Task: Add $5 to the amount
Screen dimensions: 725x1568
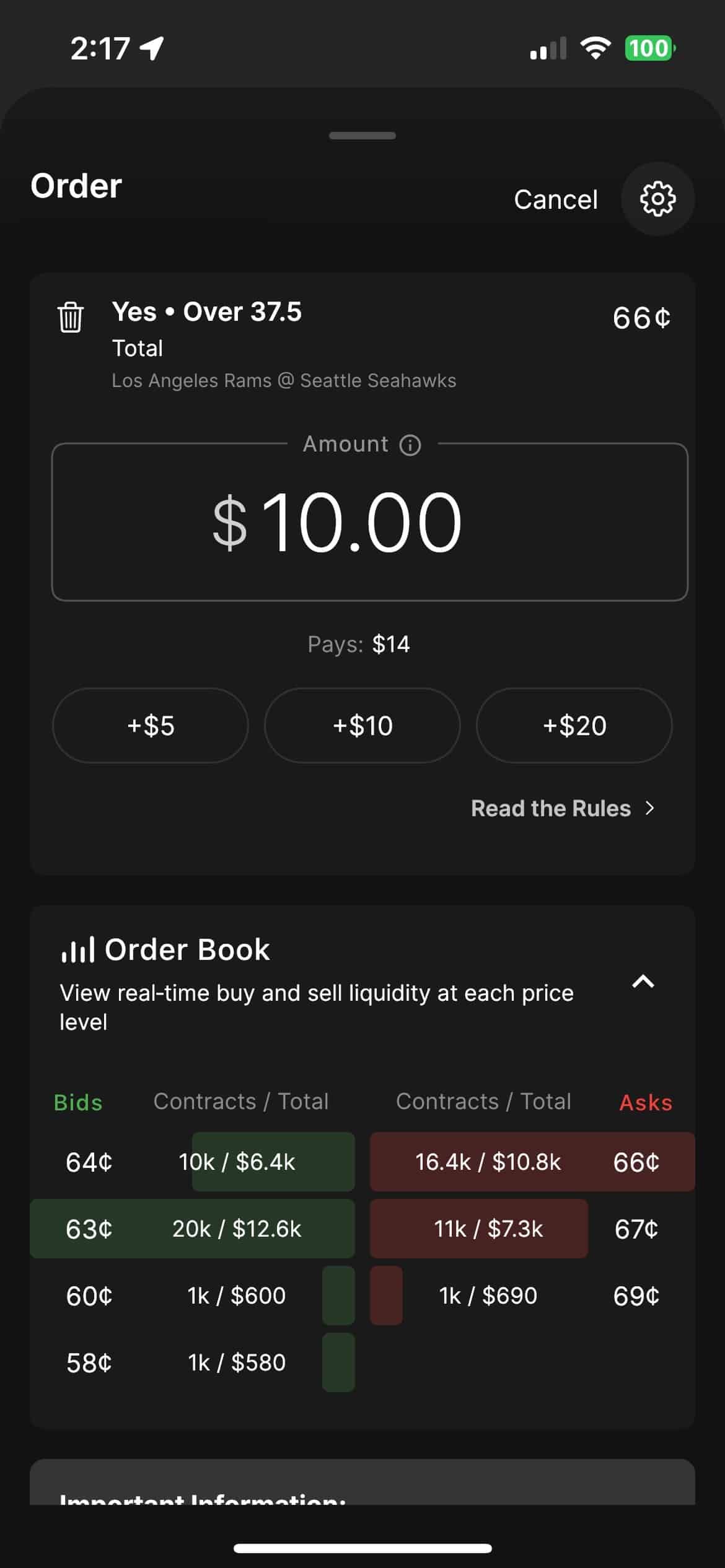Action: (x=151, y=725)
